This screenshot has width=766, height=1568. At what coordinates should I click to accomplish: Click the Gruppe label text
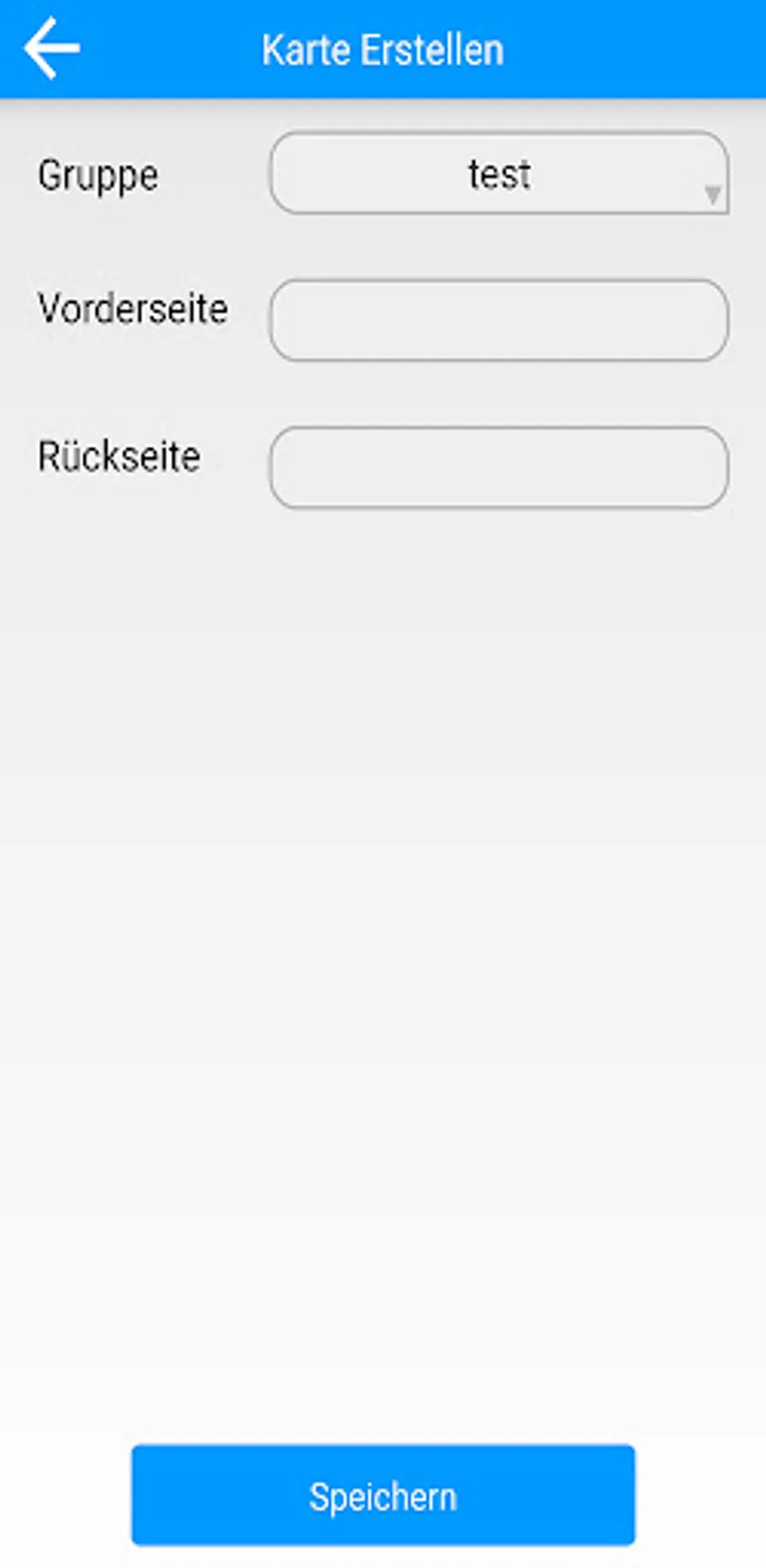coord(96,176)
